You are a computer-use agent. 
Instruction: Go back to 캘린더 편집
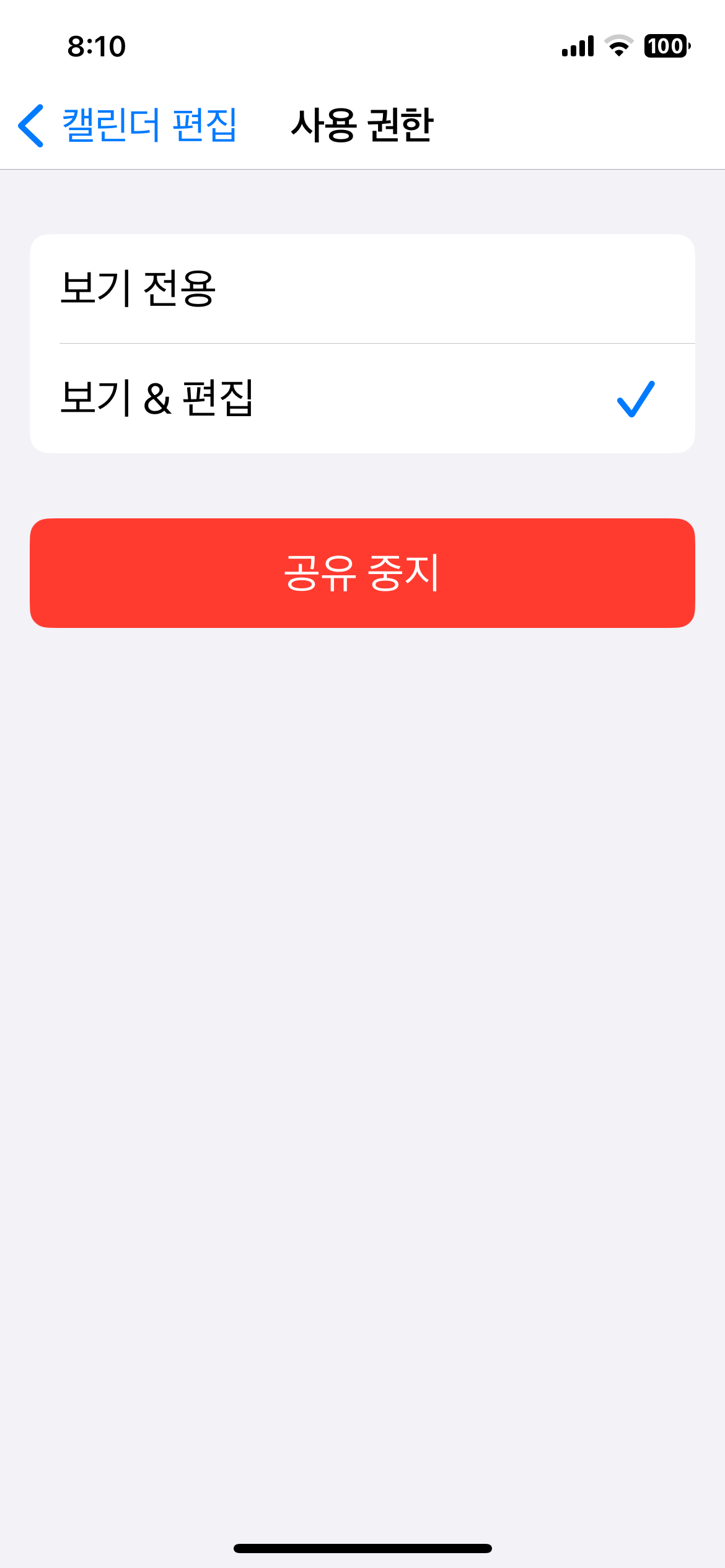(128, 126)
